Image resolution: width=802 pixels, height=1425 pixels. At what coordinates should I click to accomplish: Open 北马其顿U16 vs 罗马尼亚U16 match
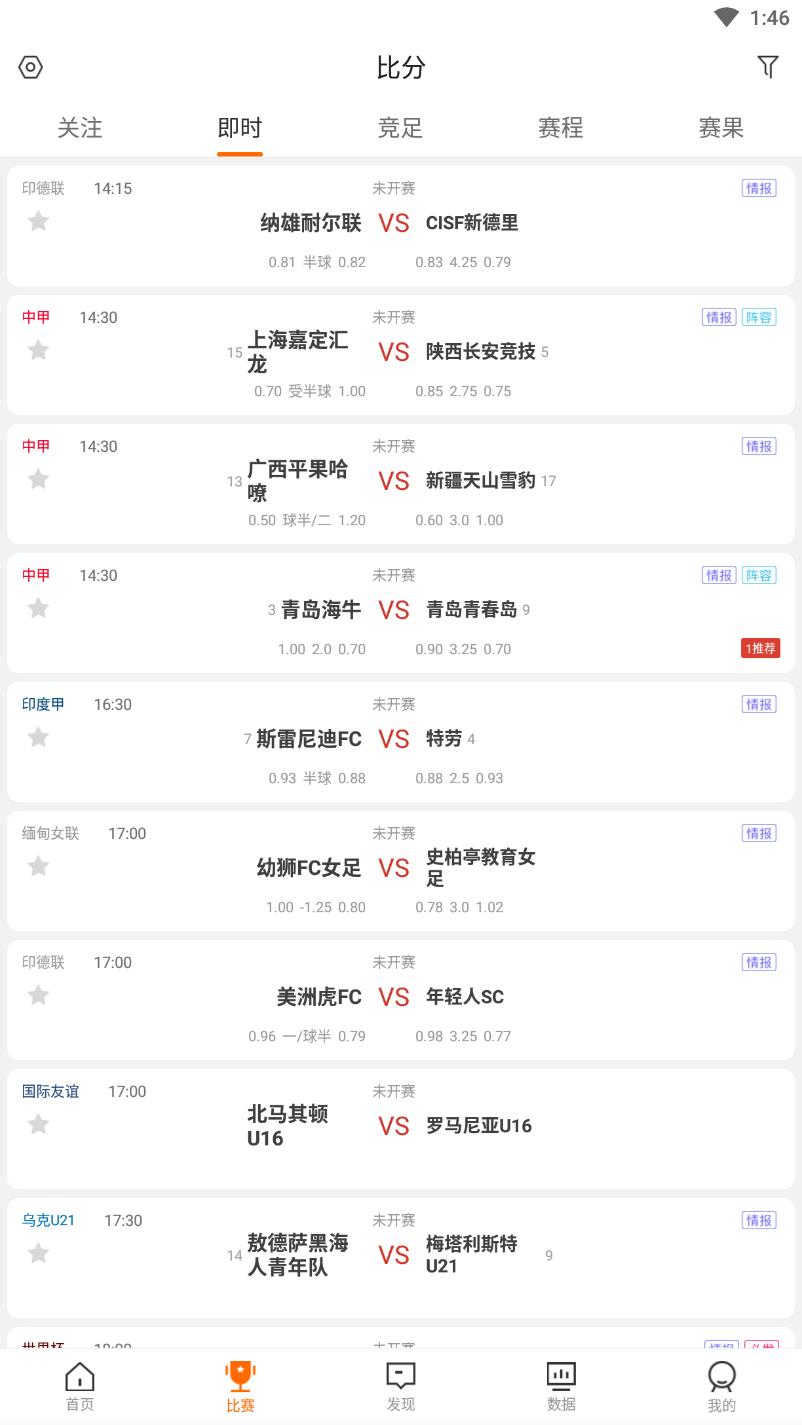click(x=393, y=1127)
